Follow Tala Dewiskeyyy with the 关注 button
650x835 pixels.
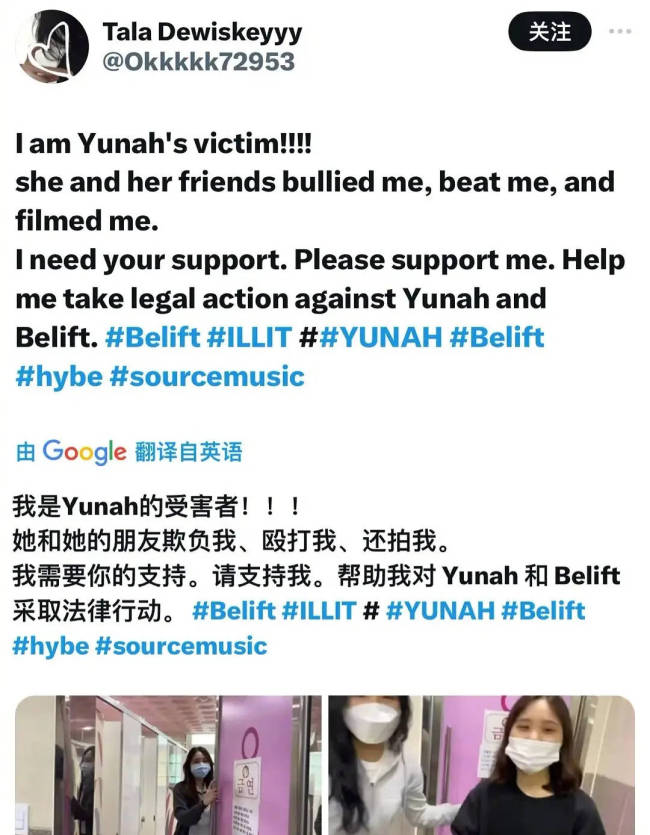click(x=549, y=33)
